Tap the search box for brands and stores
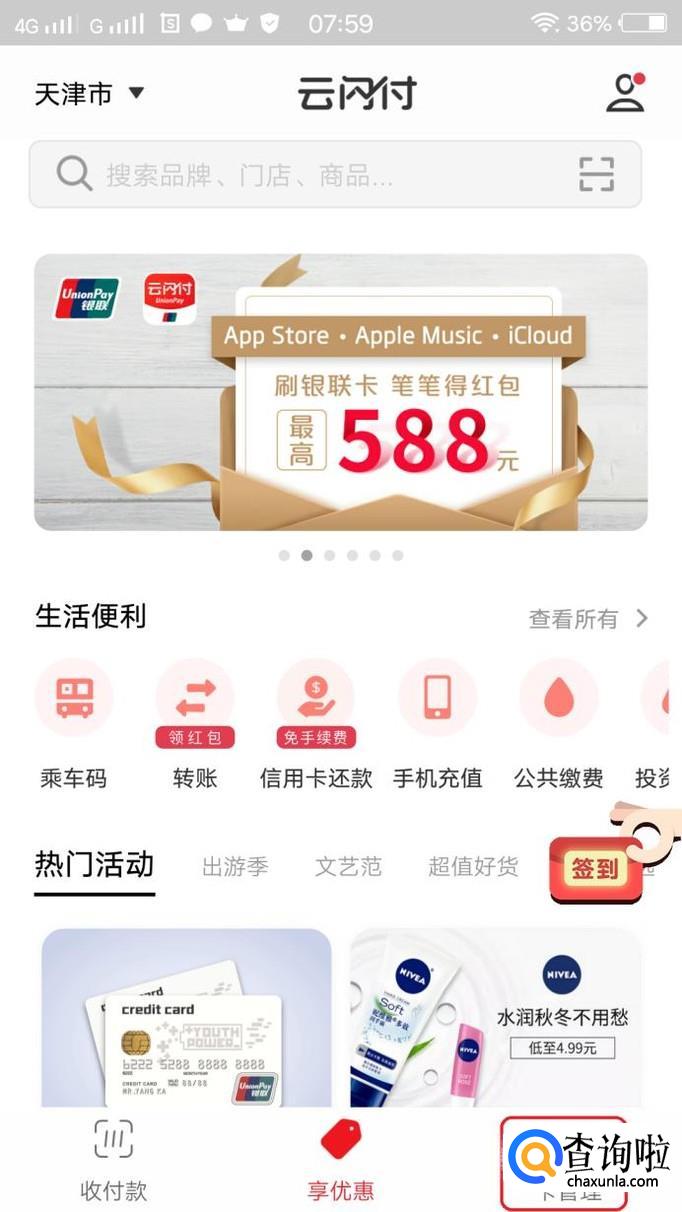Viewport: 682px width, 1212px height. tap(335, 174)
